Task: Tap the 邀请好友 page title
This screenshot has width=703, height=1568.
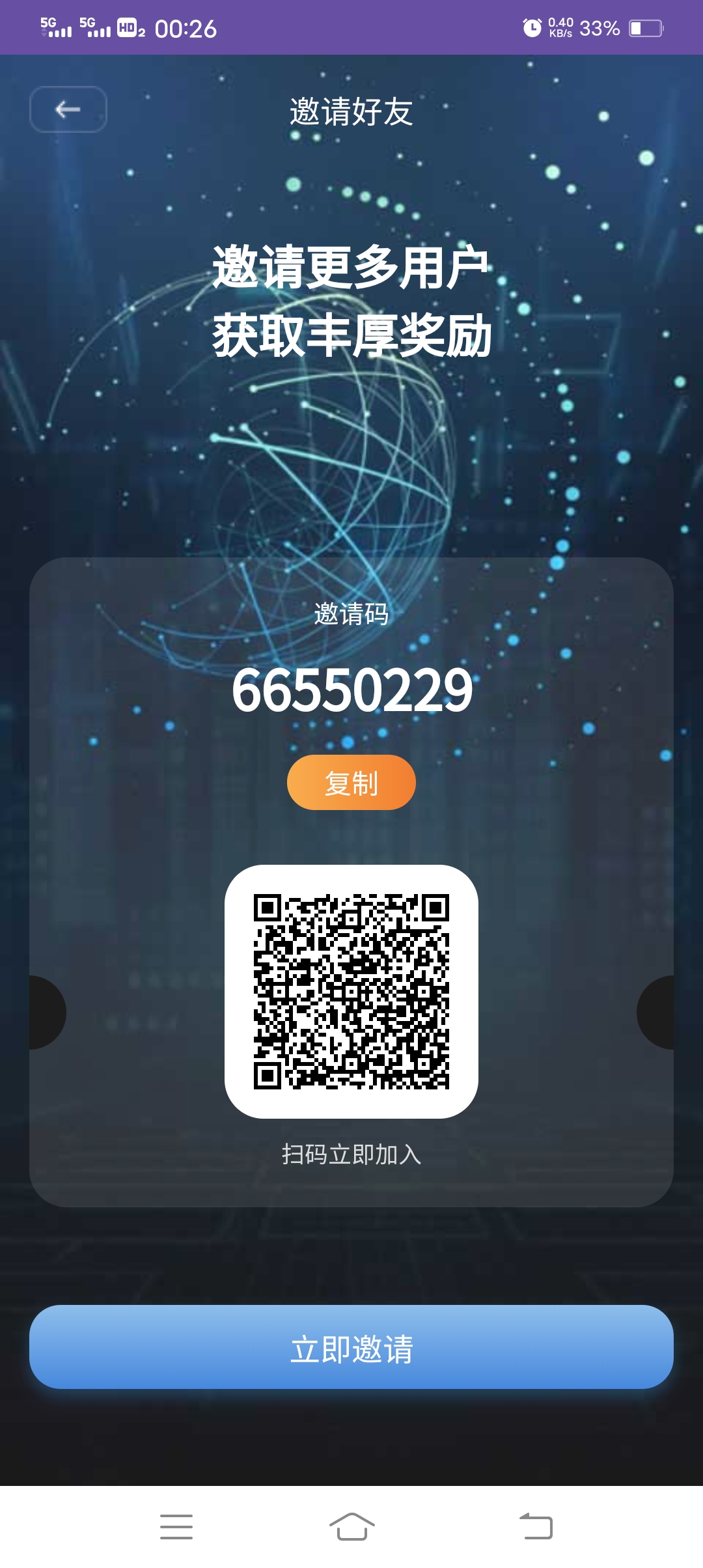Action: [x=351, y=109]
